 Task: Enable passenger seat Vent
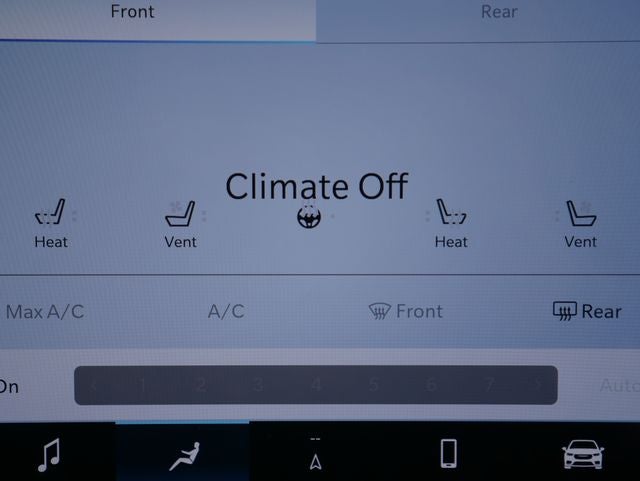point(580,224)
